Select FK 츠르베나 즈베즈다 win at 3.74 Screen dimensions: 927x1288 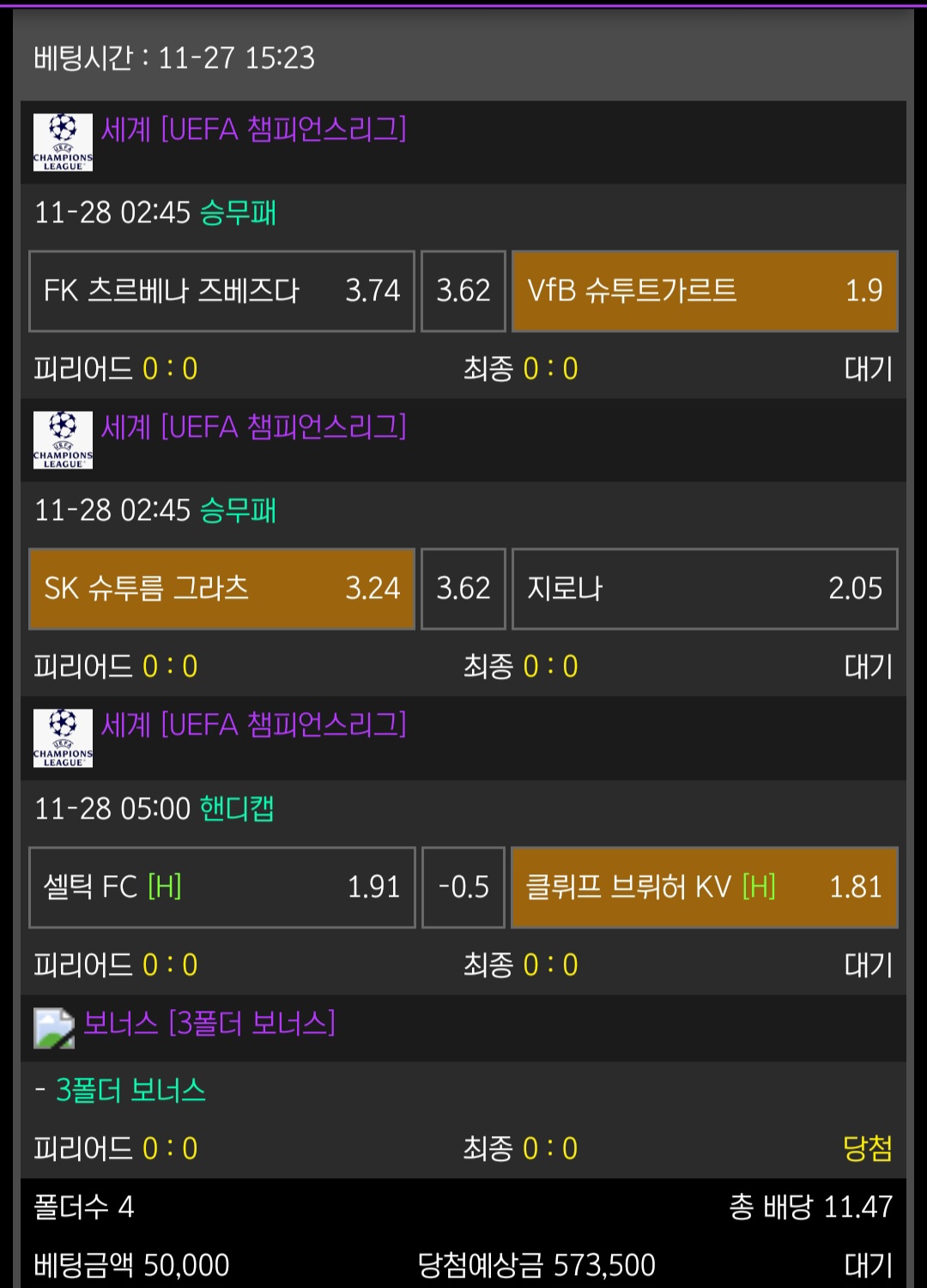tap(221, 291)
